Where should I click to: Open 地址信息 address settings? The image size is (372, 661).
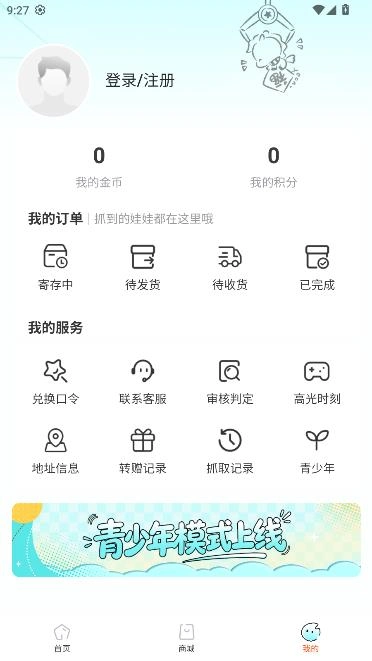[55, 451]
